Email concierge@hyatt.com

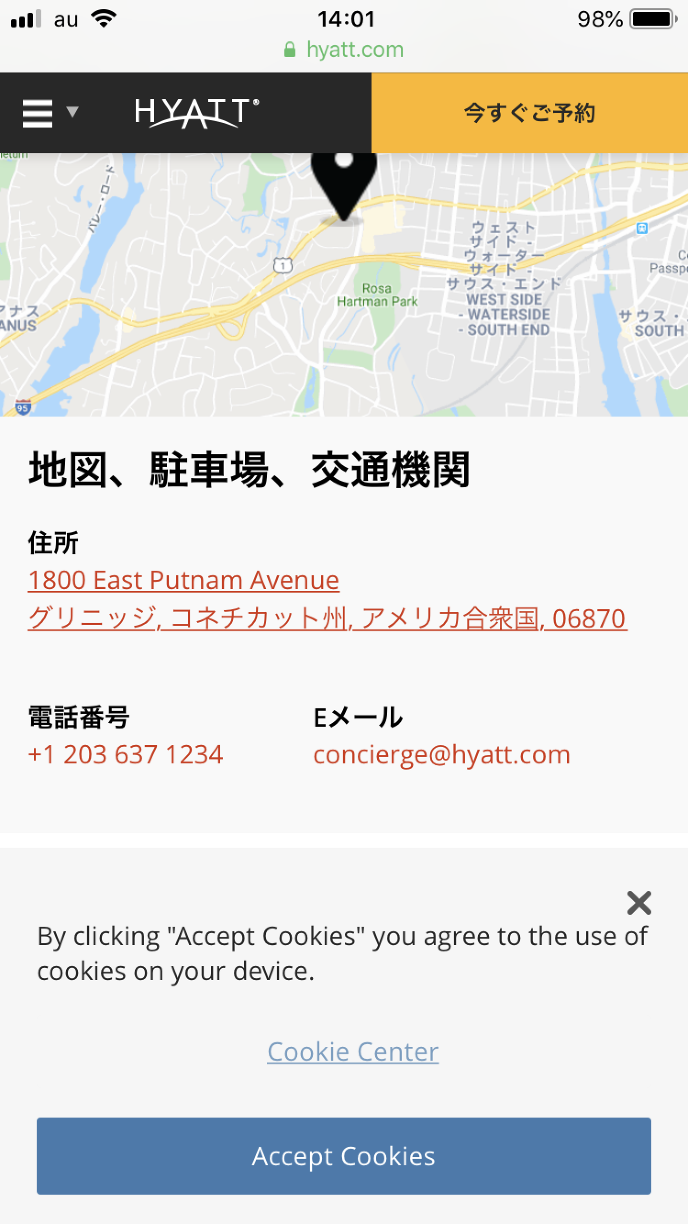tap(442, 754)
